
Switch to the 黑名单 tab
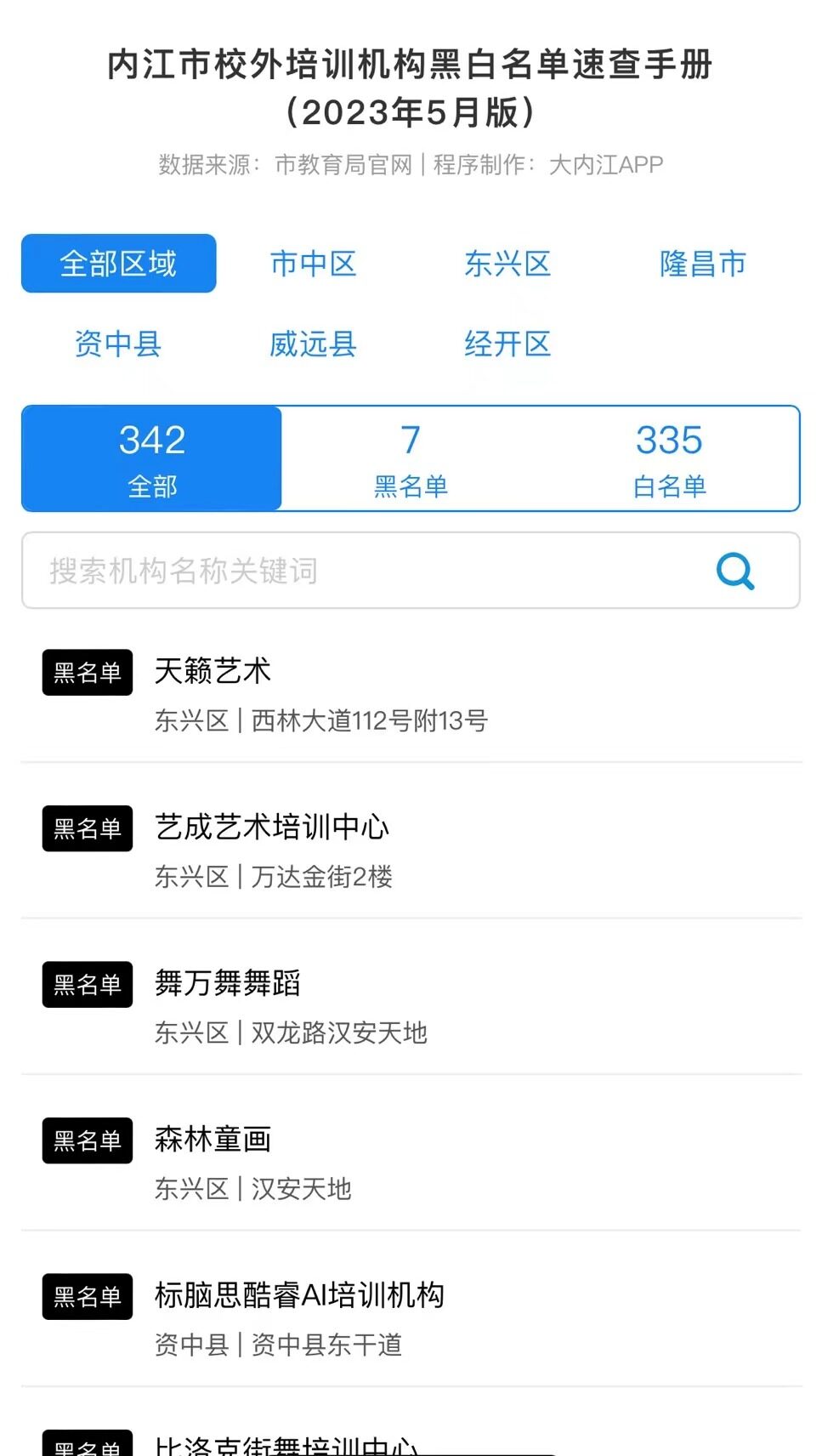click(x=411, y=458)
